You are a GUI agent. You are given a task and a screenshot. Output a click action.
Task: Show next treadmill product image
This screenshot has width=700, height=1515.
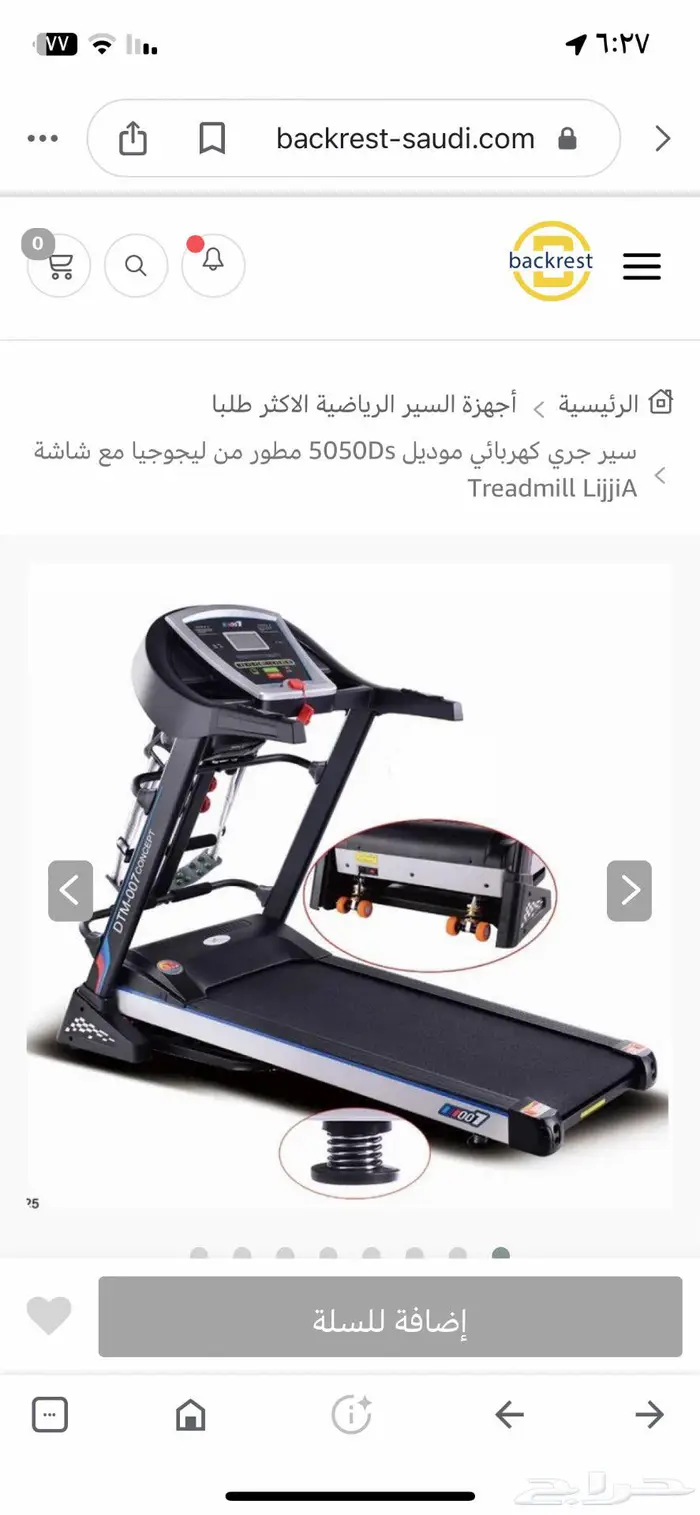629,890
